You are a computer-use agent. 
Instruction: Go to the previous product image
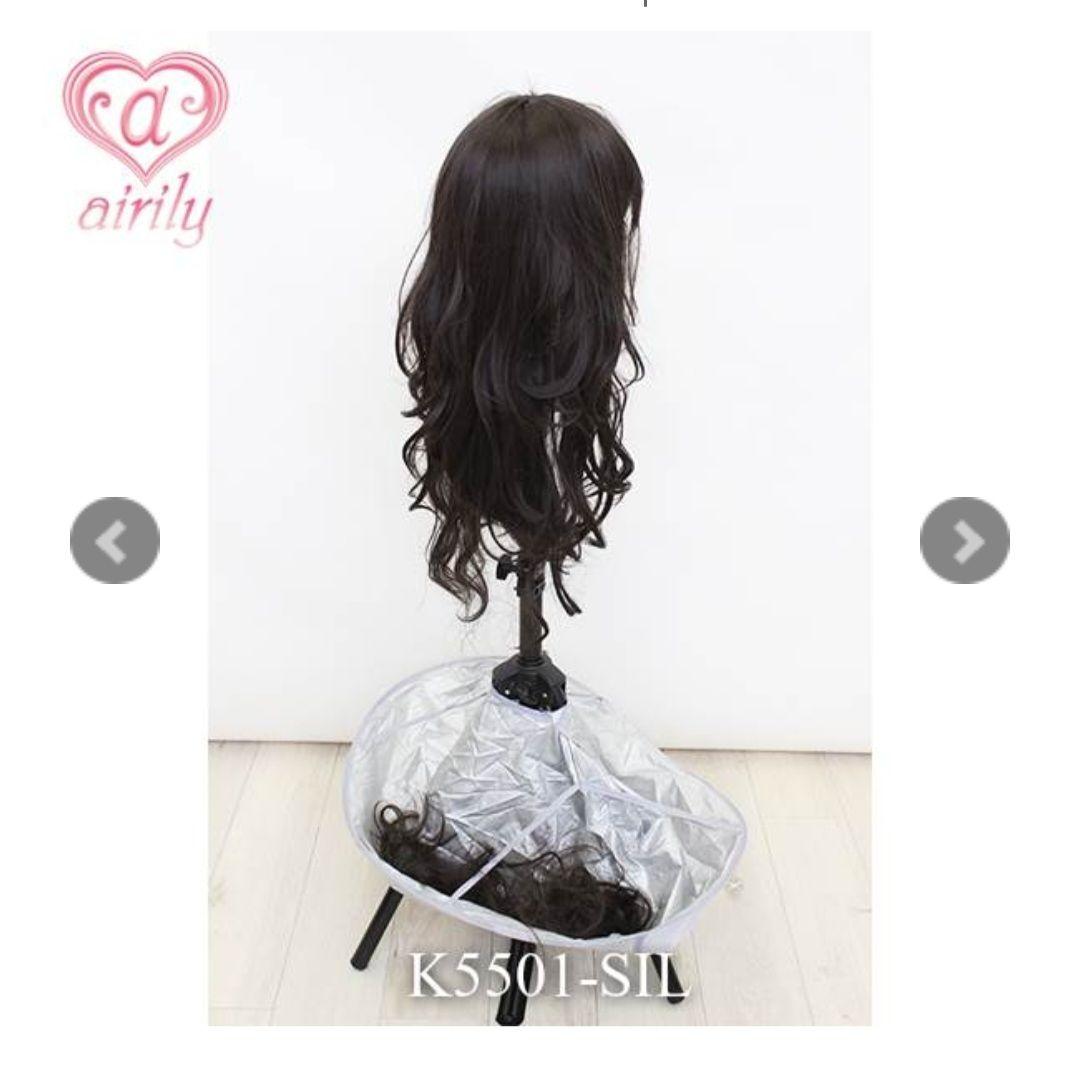pyautogui.click(x=114, y=541)
